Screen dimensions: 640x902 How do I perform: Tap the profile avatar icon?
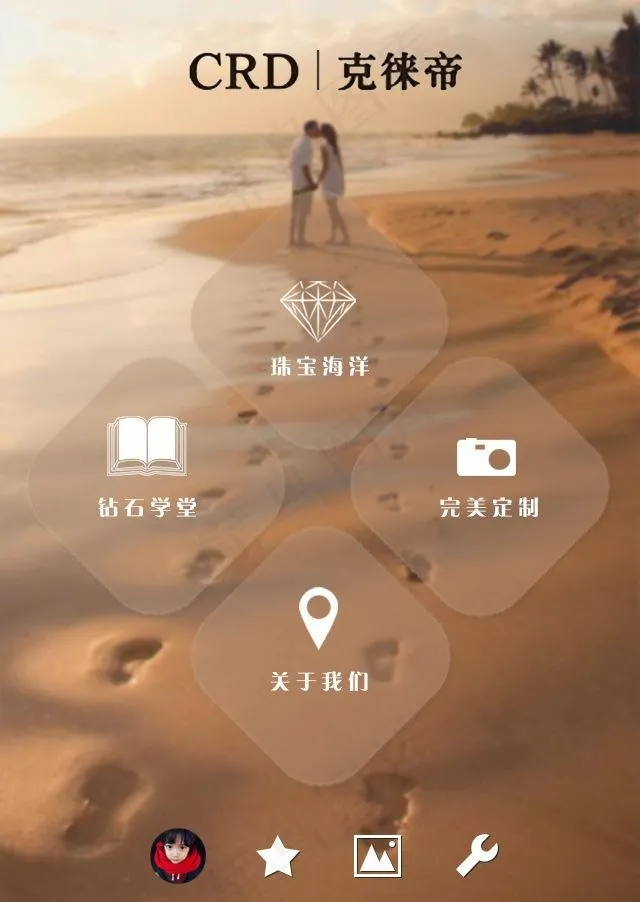coord(178,855)
